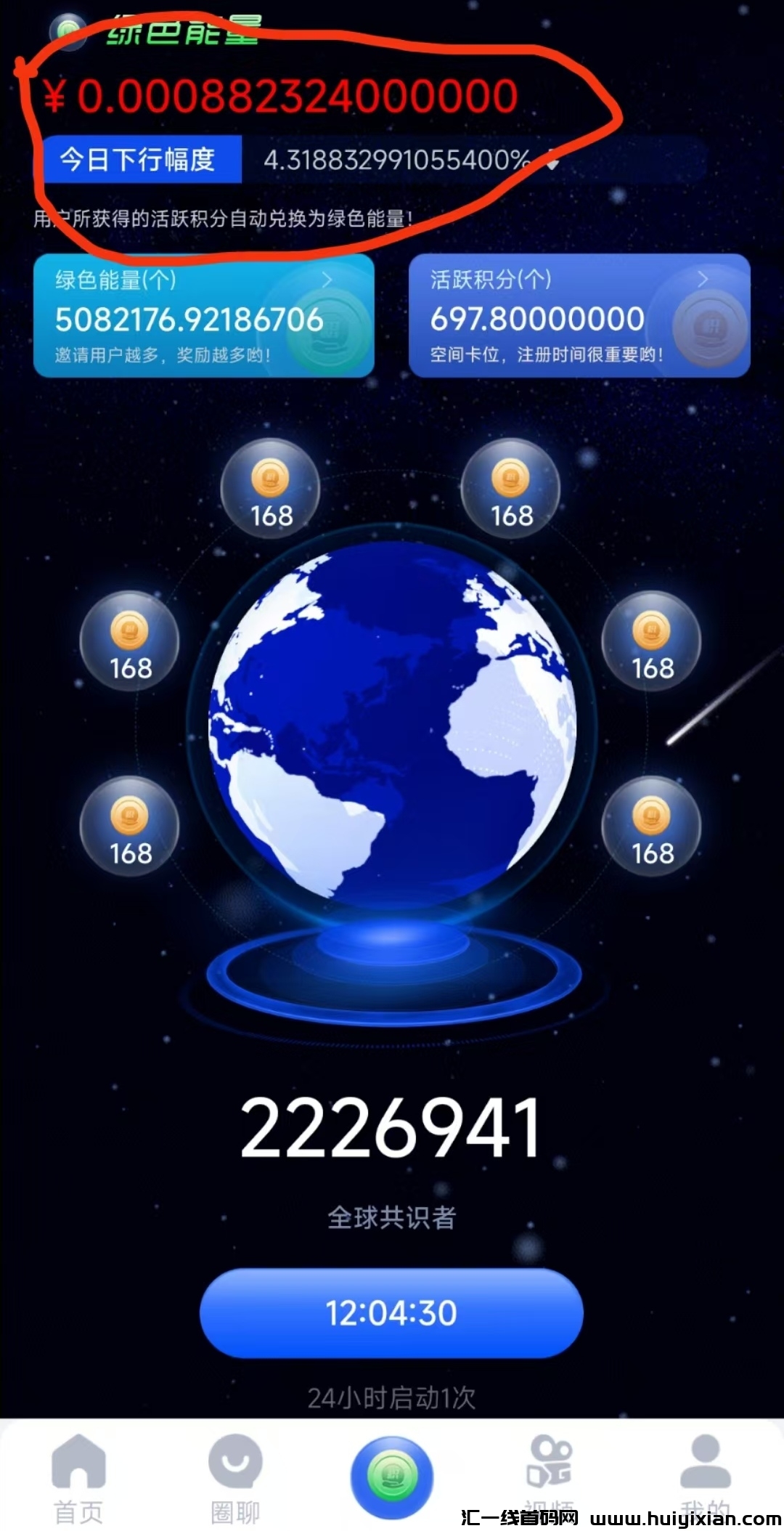Collect the bottom-left 168 coin bubble
784x1531 pixels.
(129, 828)
